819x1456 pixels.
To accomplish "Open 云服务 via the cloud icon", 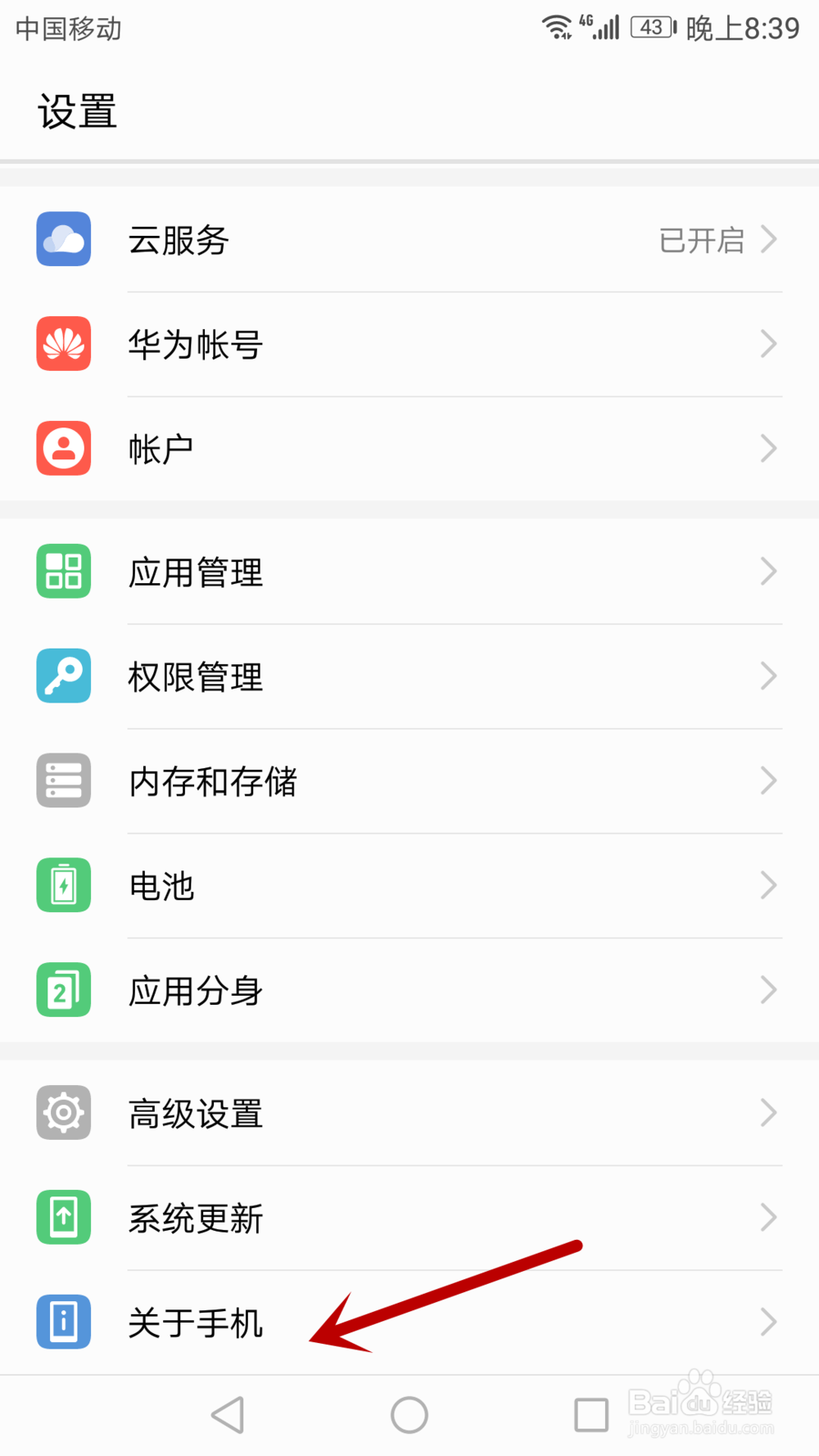I will click(x=63, y=240).
